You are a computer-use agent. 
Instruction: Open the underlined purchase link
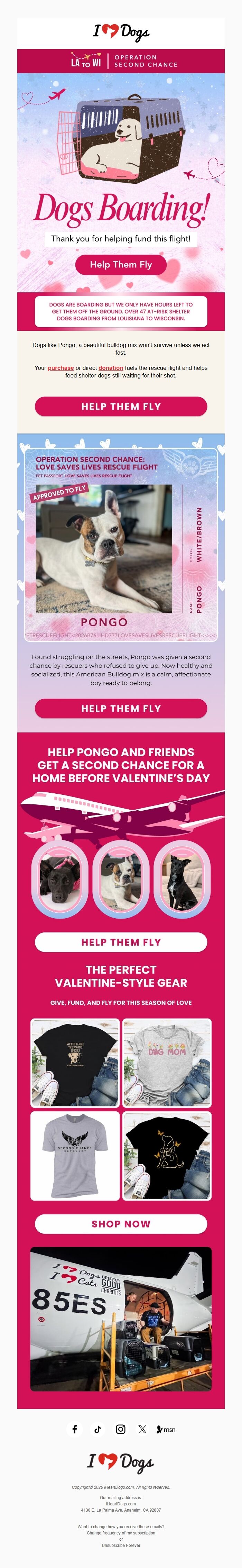point(61,368)
